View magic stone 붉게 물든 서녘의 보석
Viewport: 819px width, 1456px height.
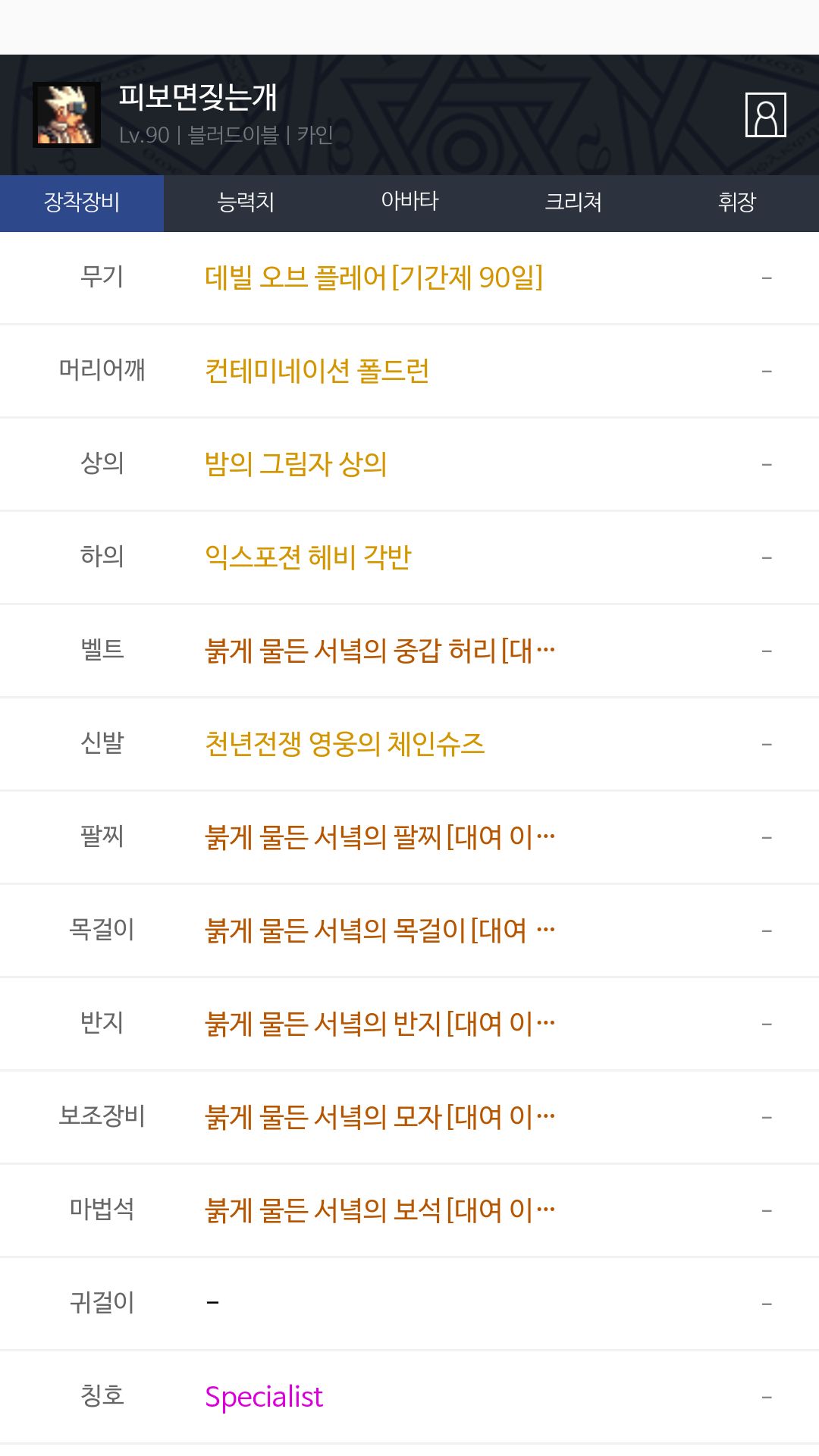[x=380, y=1210]
